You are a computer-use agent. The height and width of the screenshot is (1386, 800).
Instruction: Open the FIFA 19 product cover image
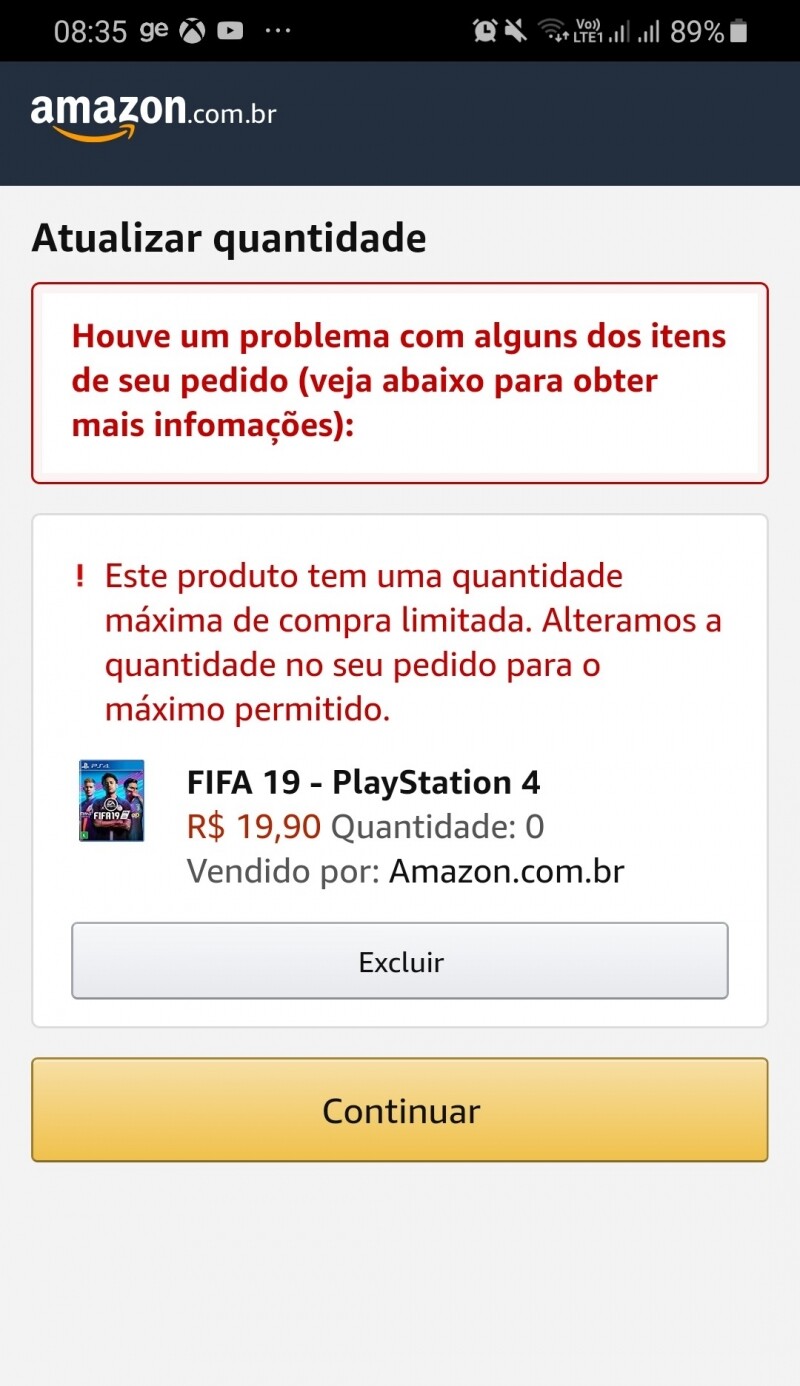click(x=112, y=801)
